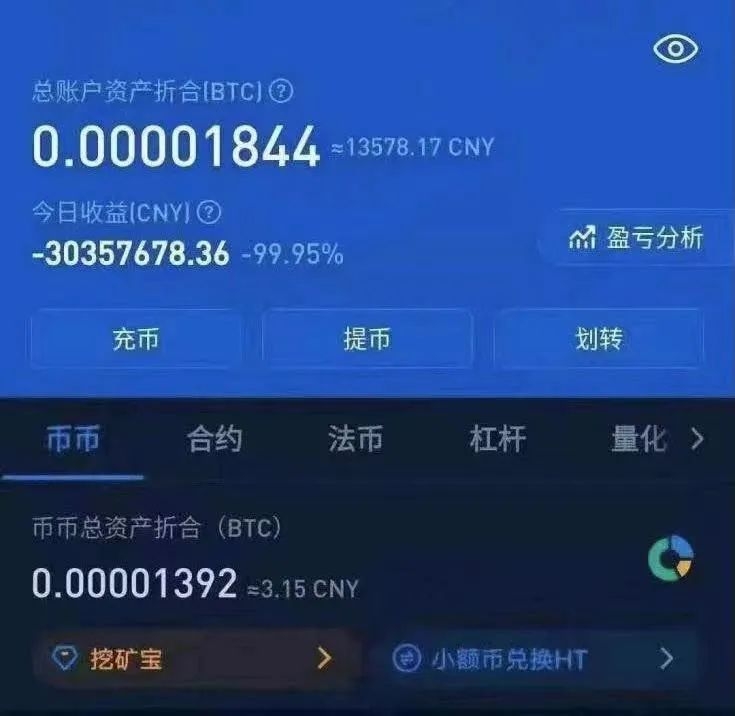Viewport: 735px width, 716px height.
Task: Select the 法币 tab
Action: [355, 439]
